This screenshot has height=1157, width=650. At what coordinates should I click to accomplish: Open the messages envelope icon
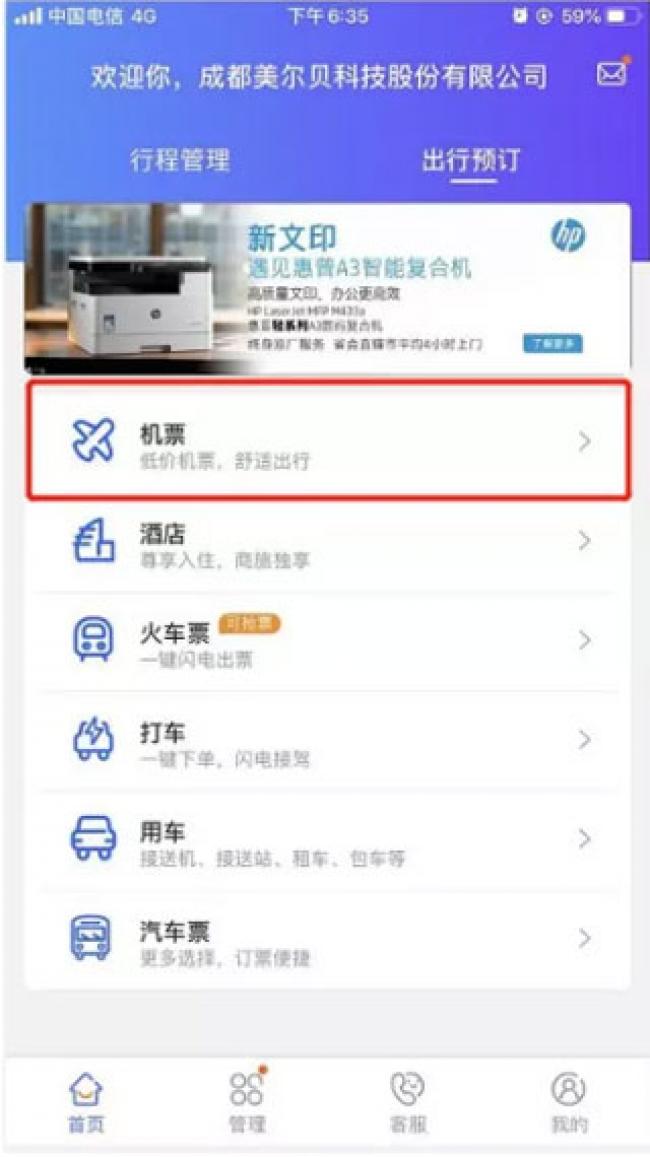(610, 74)
